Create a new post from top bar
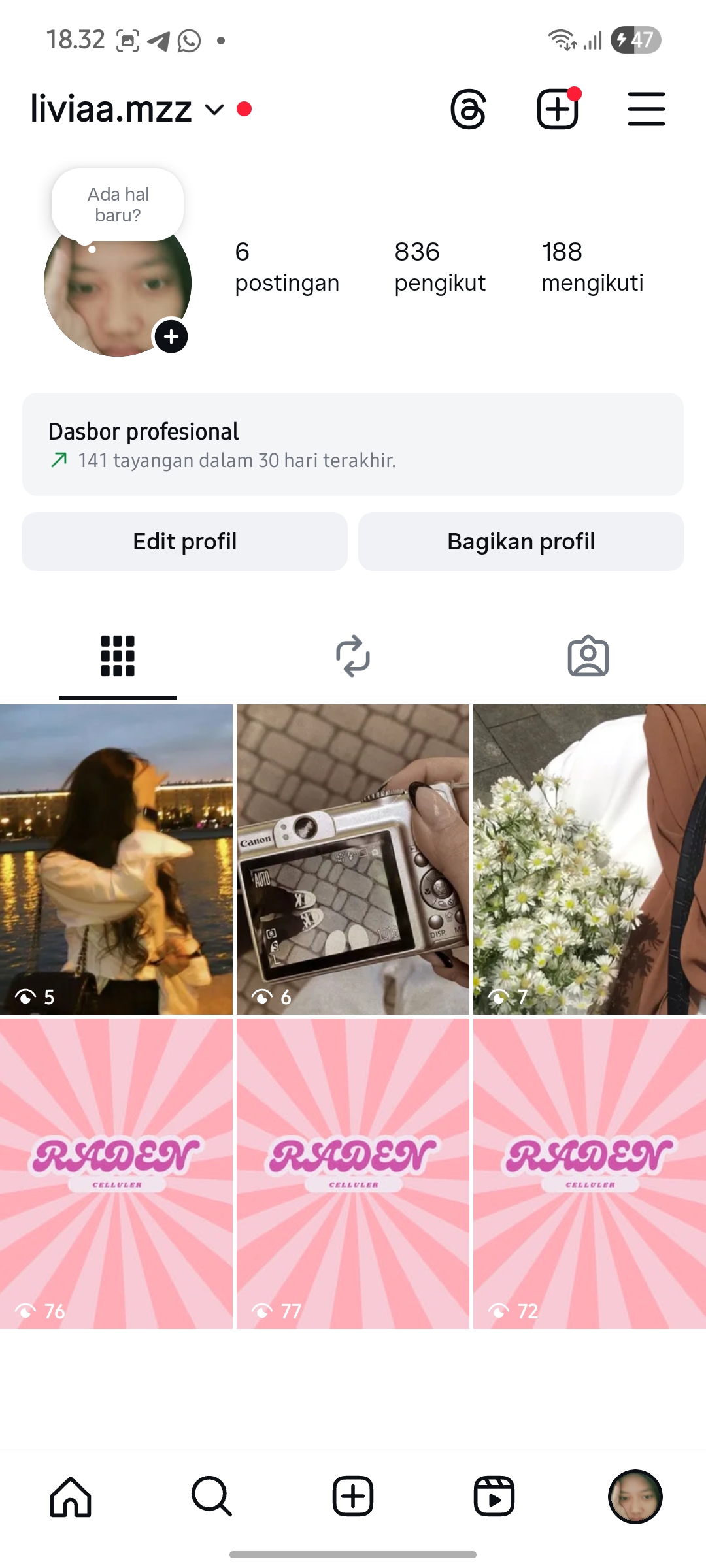 click(x=558, y=109)
